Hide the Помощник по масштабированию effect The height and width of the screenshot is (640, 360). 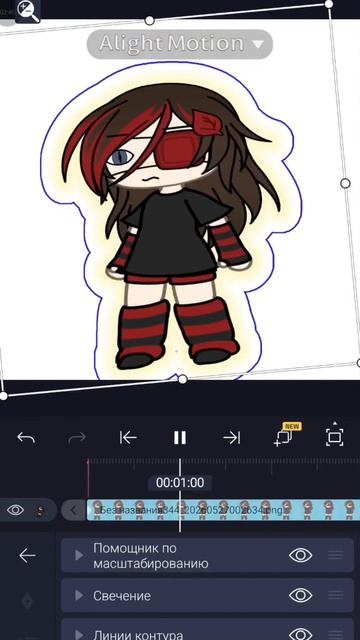point(300,555)
